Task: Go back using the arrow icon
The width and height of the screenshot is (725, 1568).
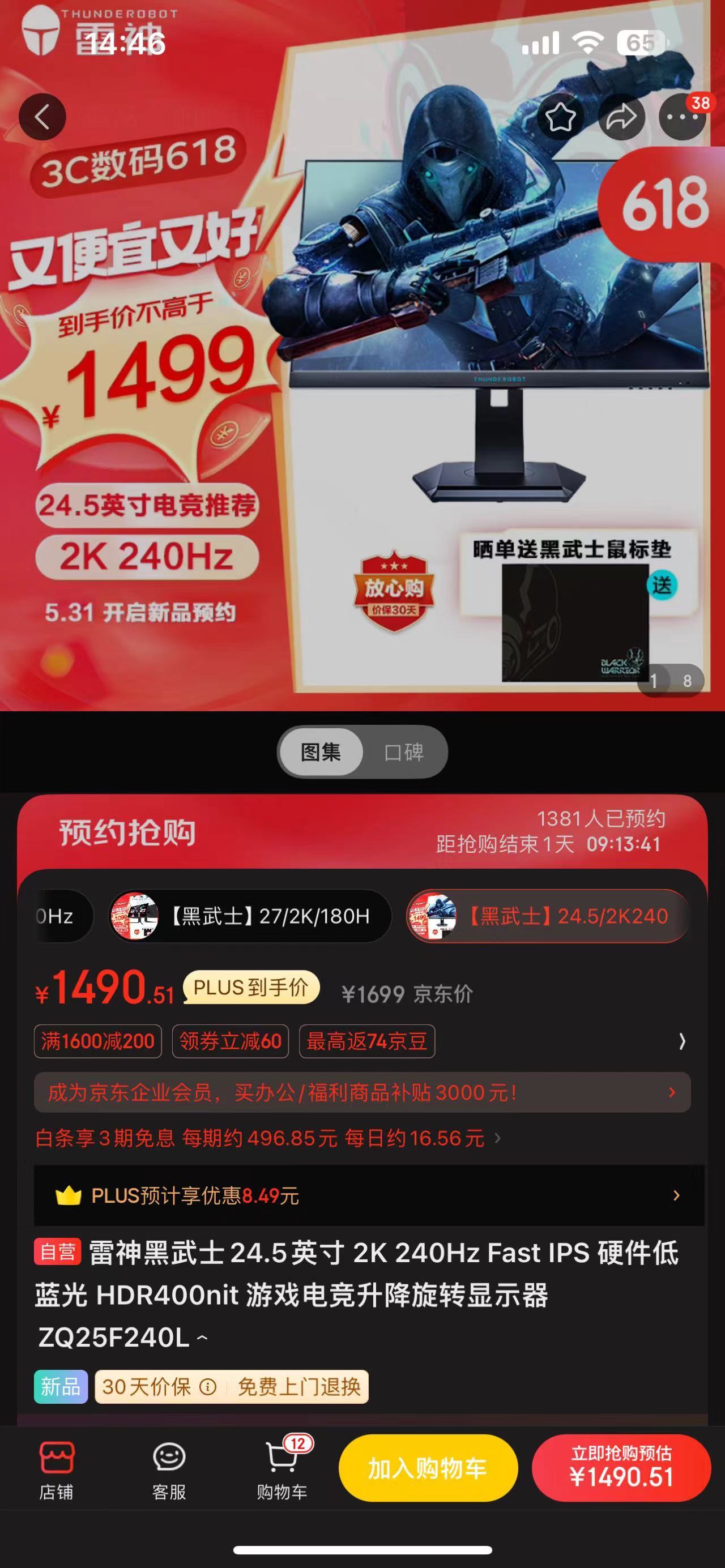Action: (42, 117)
